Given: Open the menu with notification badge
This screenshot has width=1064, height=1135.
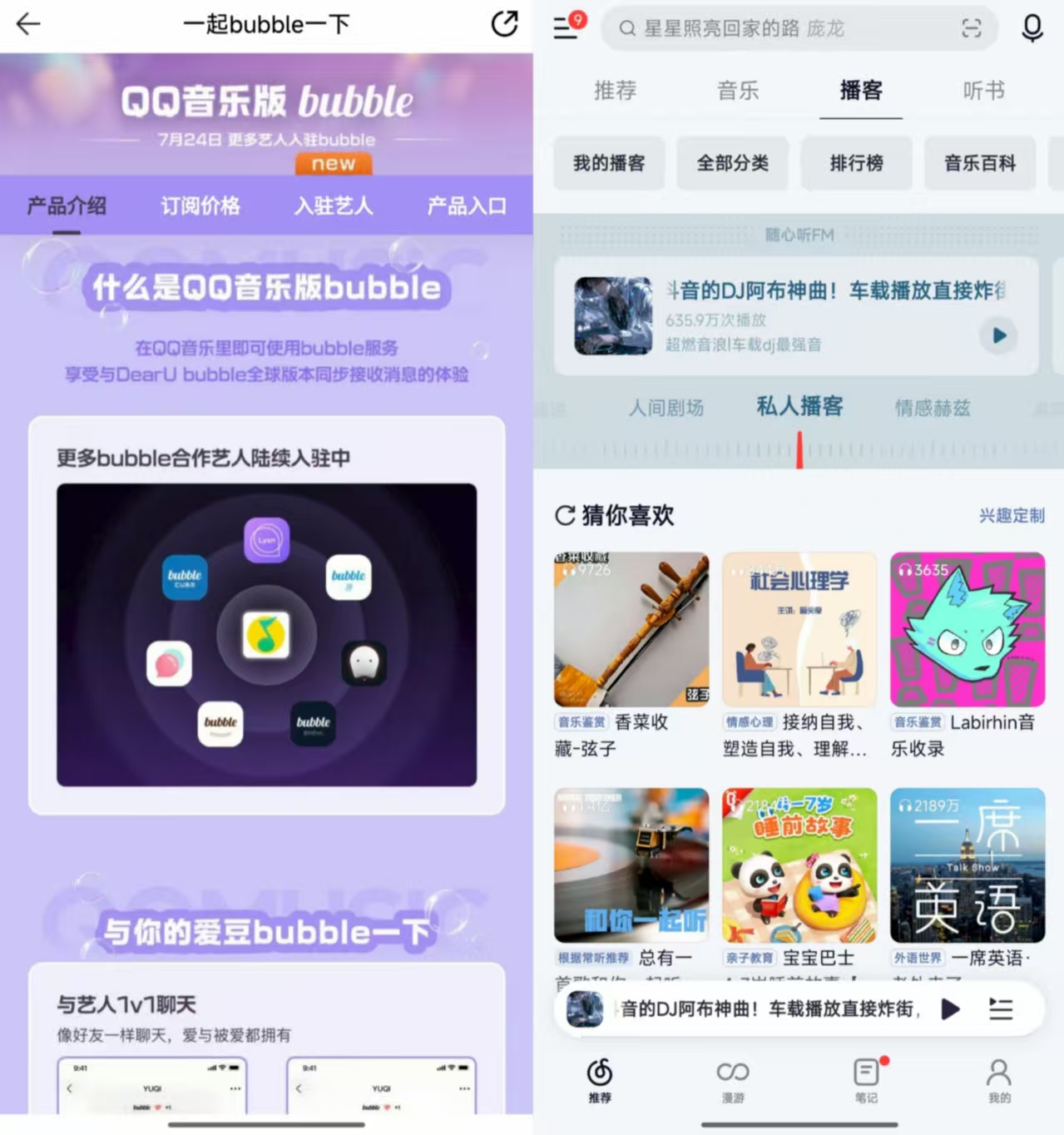Looking at the screenshot, I should [567, 27].
